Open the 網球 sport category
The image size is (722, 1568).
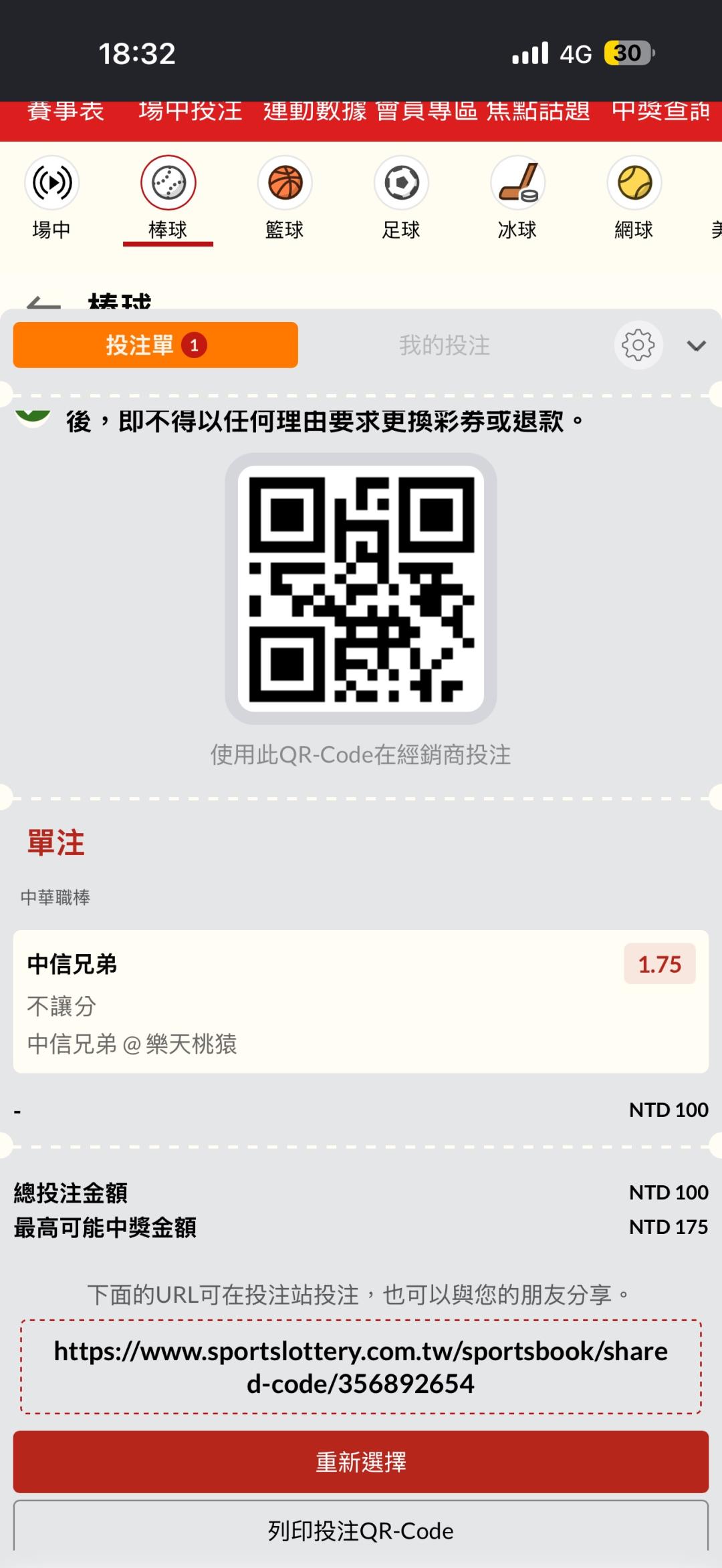click(x=634, y=198)
